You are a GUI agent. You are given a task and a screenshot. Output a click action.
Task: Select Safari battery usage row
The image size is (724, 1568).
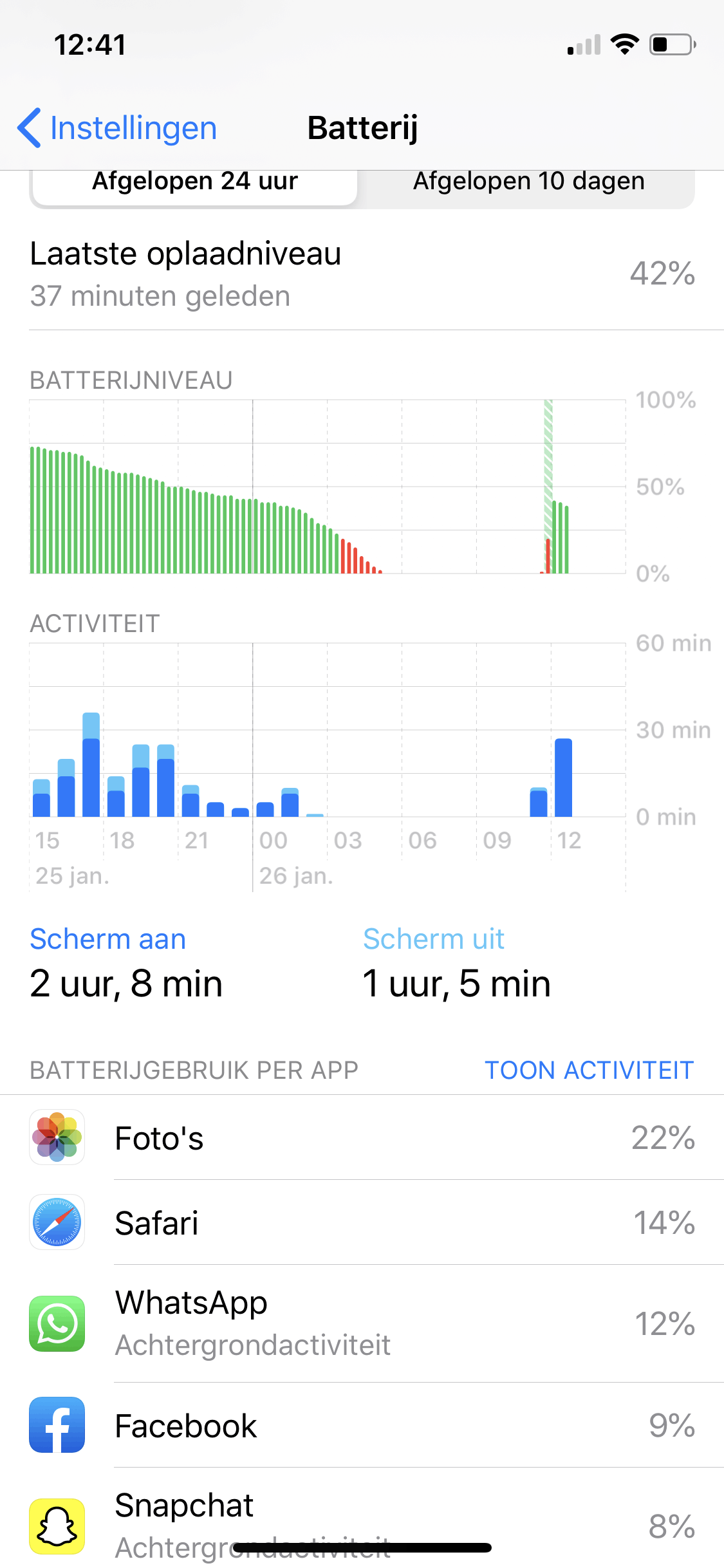point(362,1223)
